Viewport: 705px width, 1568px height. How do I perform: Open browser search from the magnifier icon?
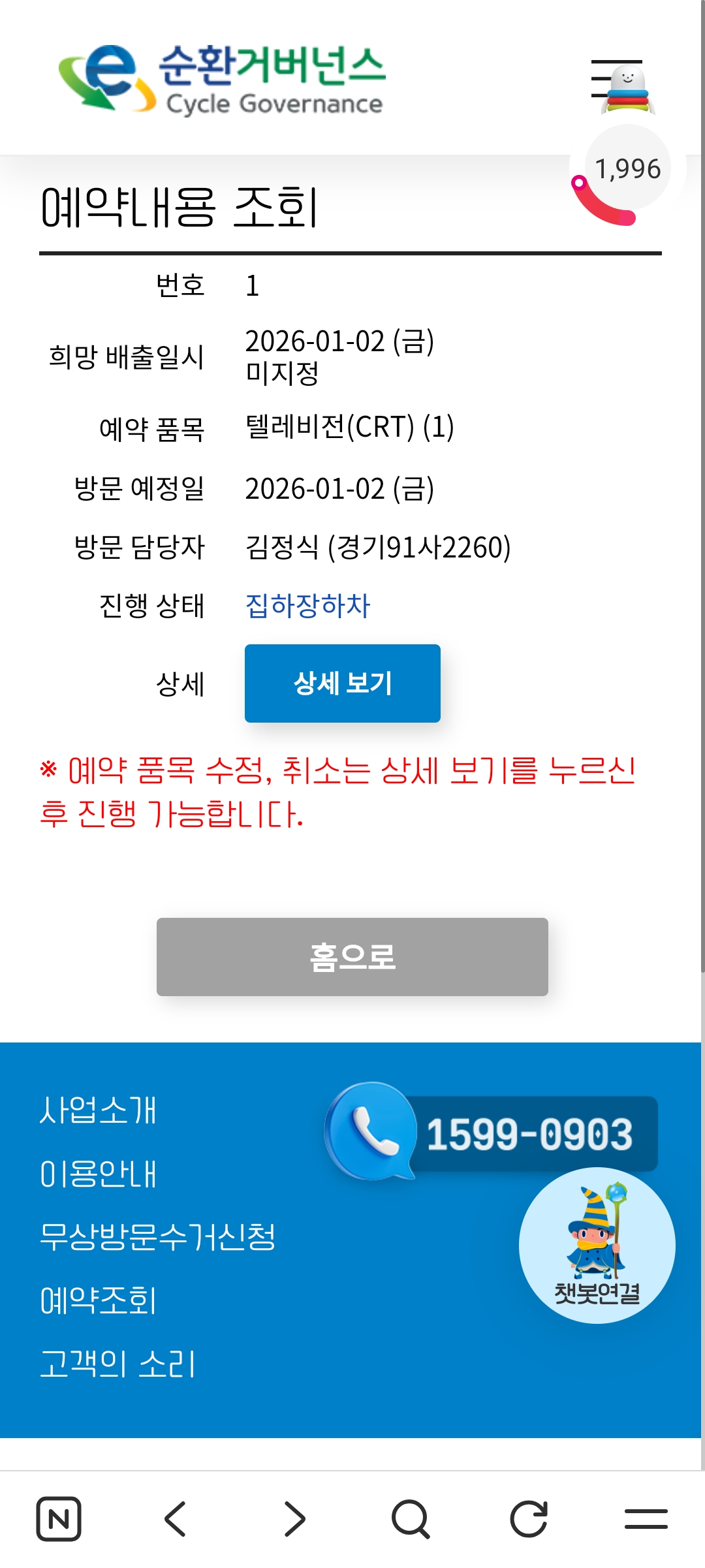click(x=411, y=1518)
